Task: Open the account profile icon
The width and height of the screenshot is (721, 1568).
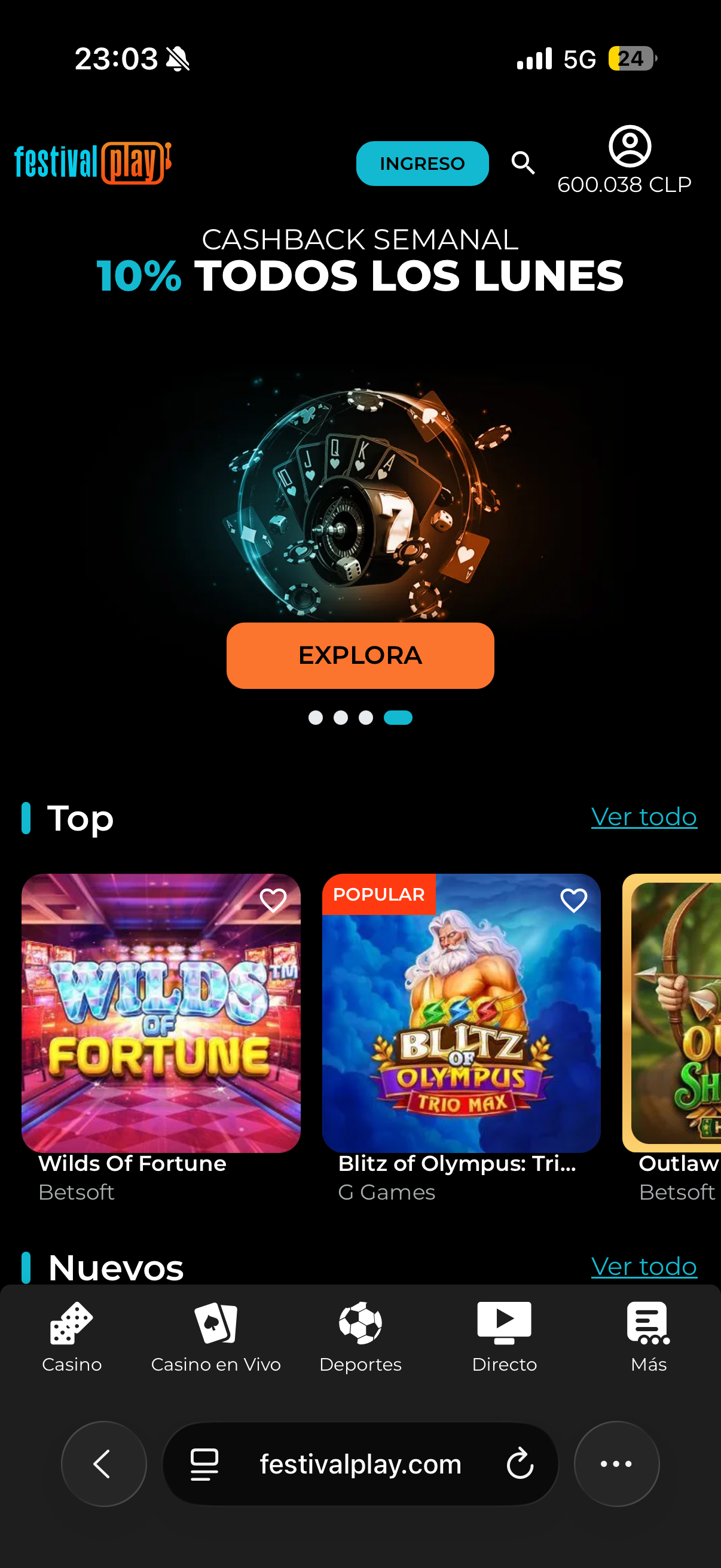Action: pyautogui.click(x=630, y=146)
